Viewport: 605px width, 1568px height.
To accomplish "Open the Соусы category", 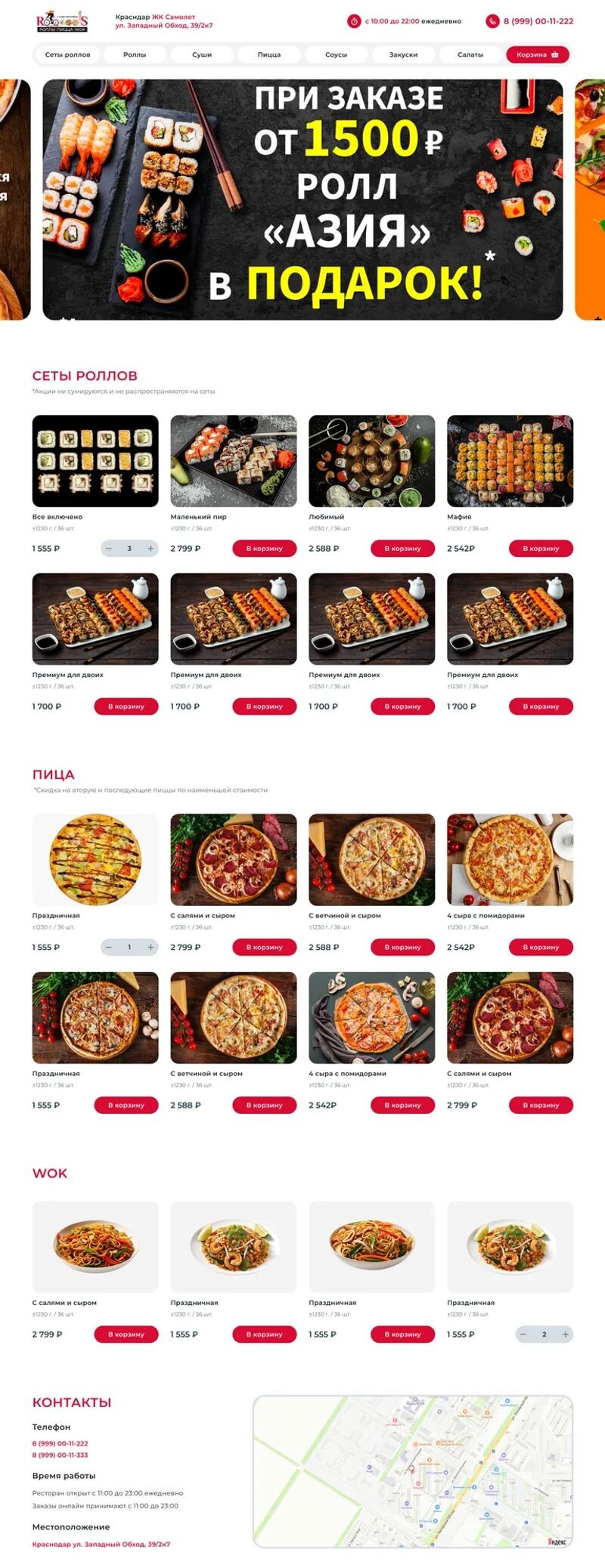I will click(x=336, y=54).
